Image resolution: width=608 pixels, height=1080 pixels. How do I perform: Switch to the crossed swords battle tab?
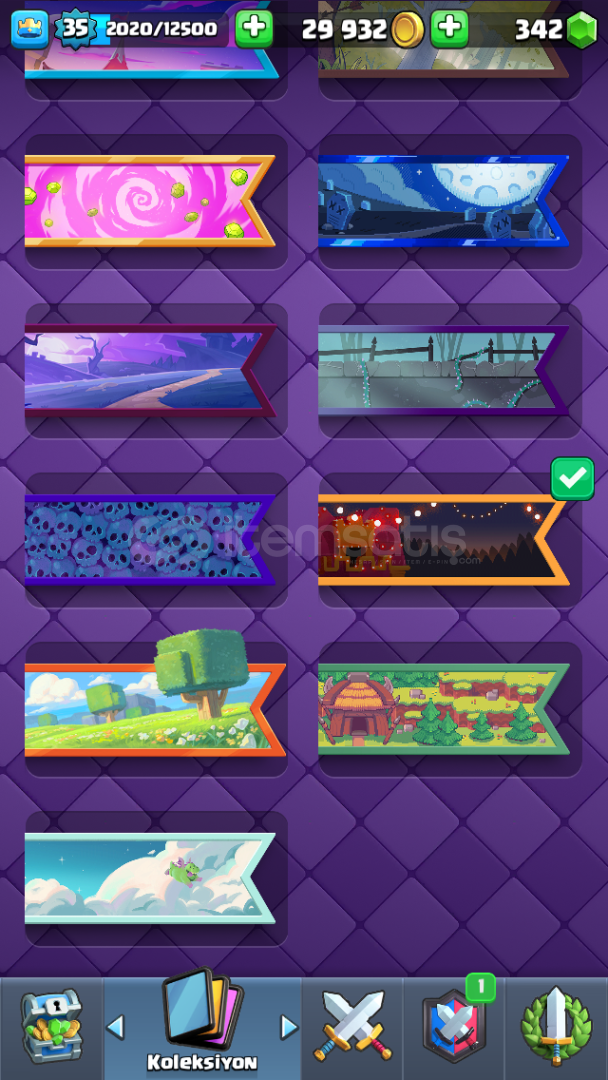pyautogui.click(x=353, y=1026)
